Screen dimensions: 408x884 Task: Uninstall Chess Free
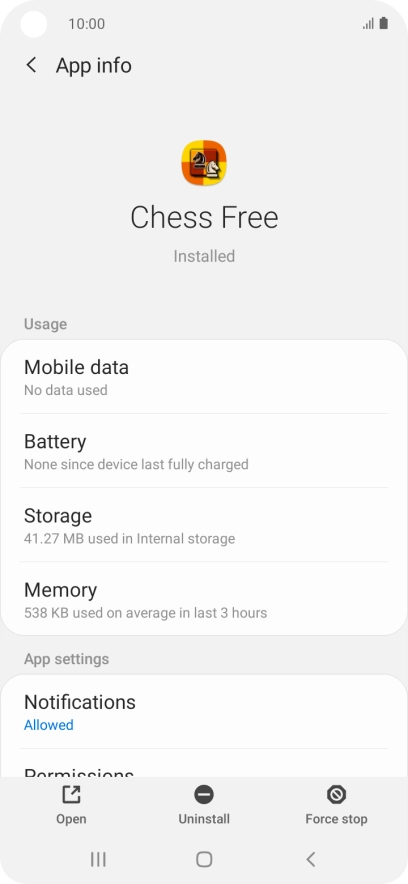(x=204, y=805)
